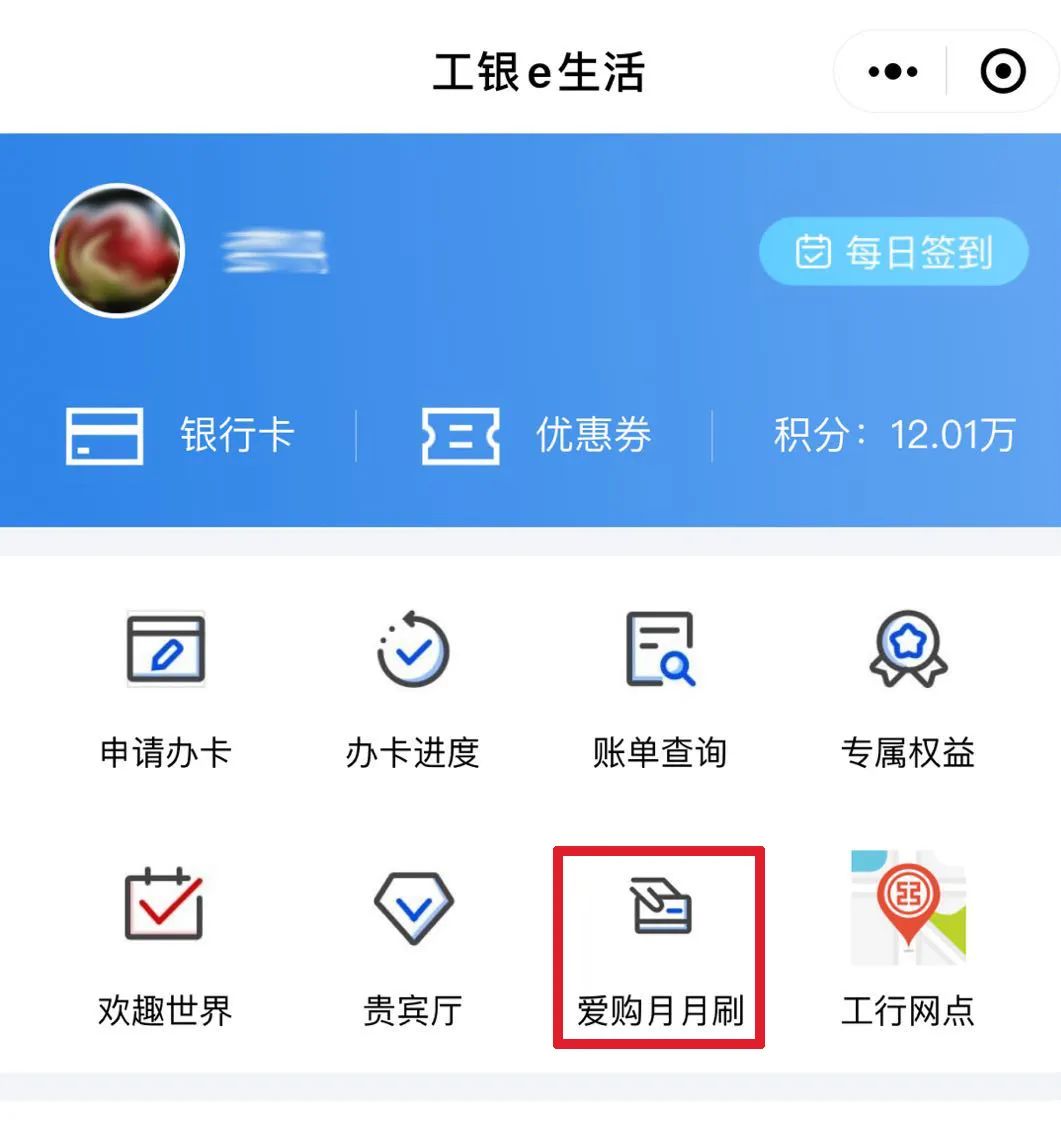Open 申请办卡 card application
The image size is (1061, 1121).
click(x=166, y=689)
